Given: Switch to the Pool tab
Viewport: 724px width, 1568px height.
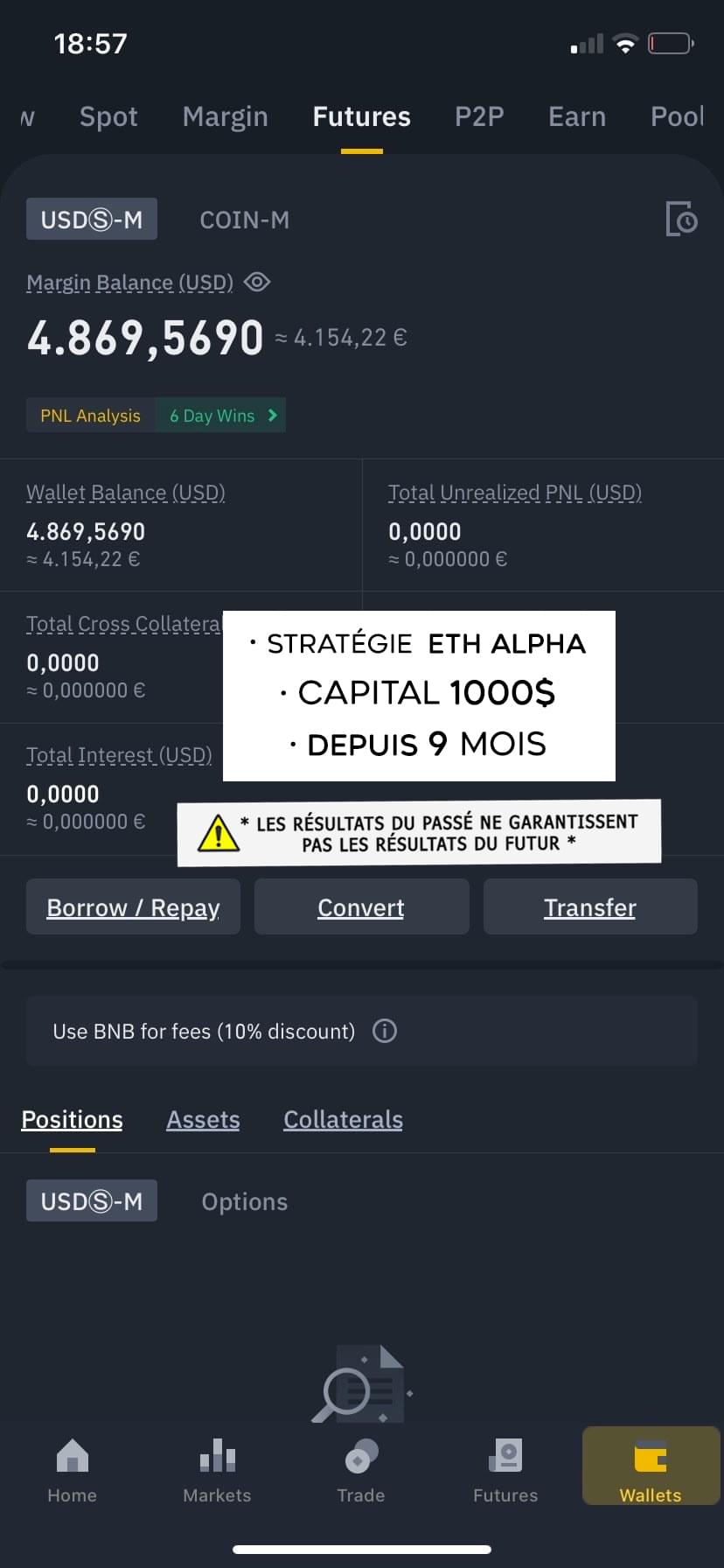Looking at the screenshot, I should pyautogui.click(x=677, y=116).
